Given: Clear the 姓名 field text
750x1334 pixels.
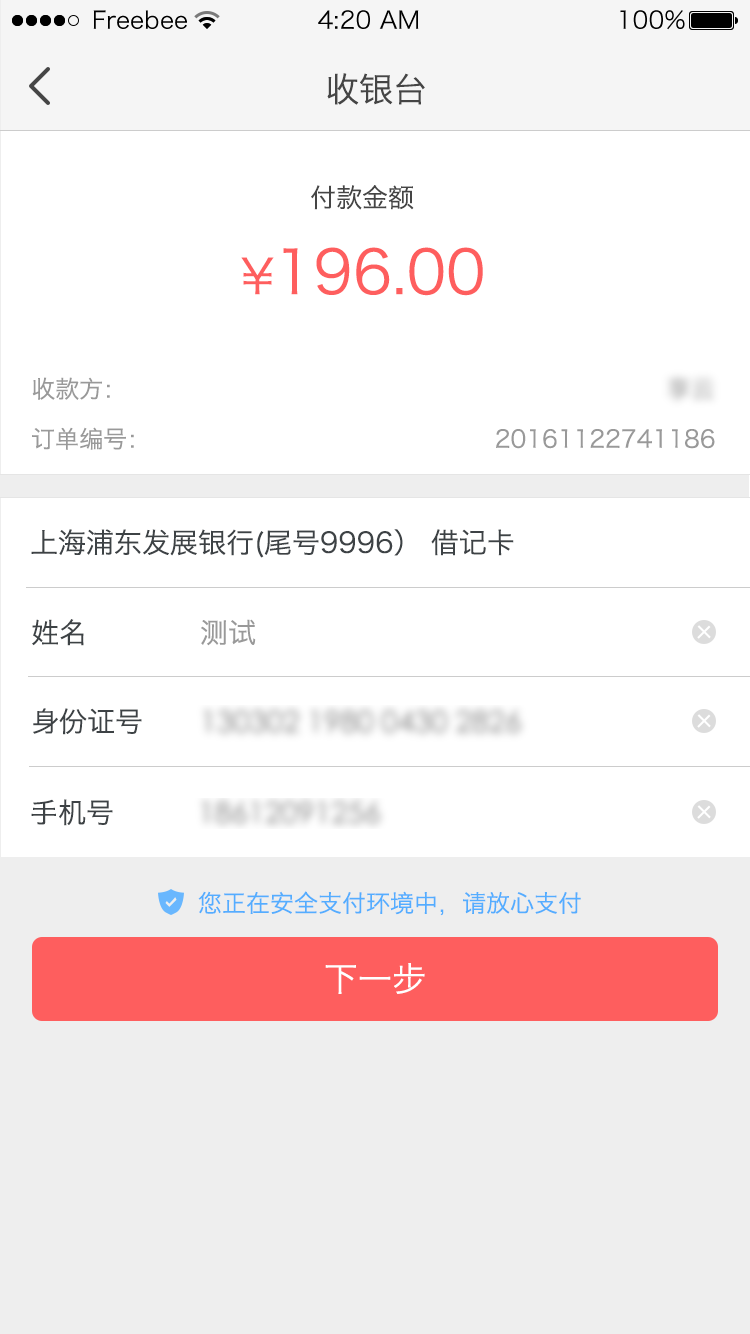Looking at the screenshot, I should (x=704, y=632).
